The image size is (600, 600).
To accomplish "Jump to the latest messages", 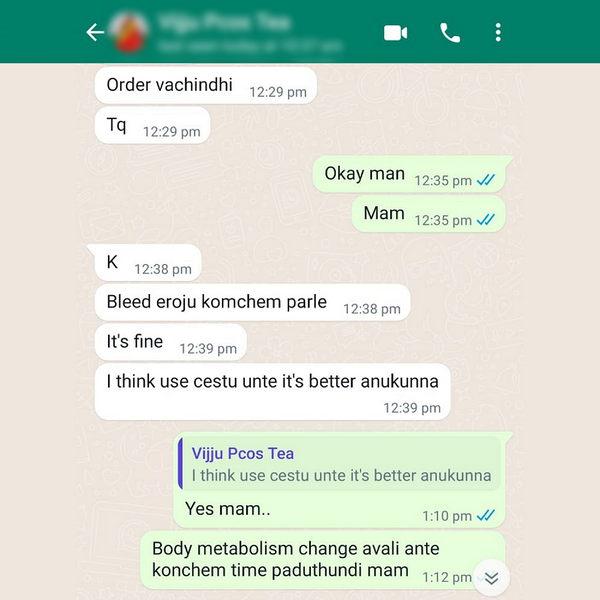I will tap(491, 577).
